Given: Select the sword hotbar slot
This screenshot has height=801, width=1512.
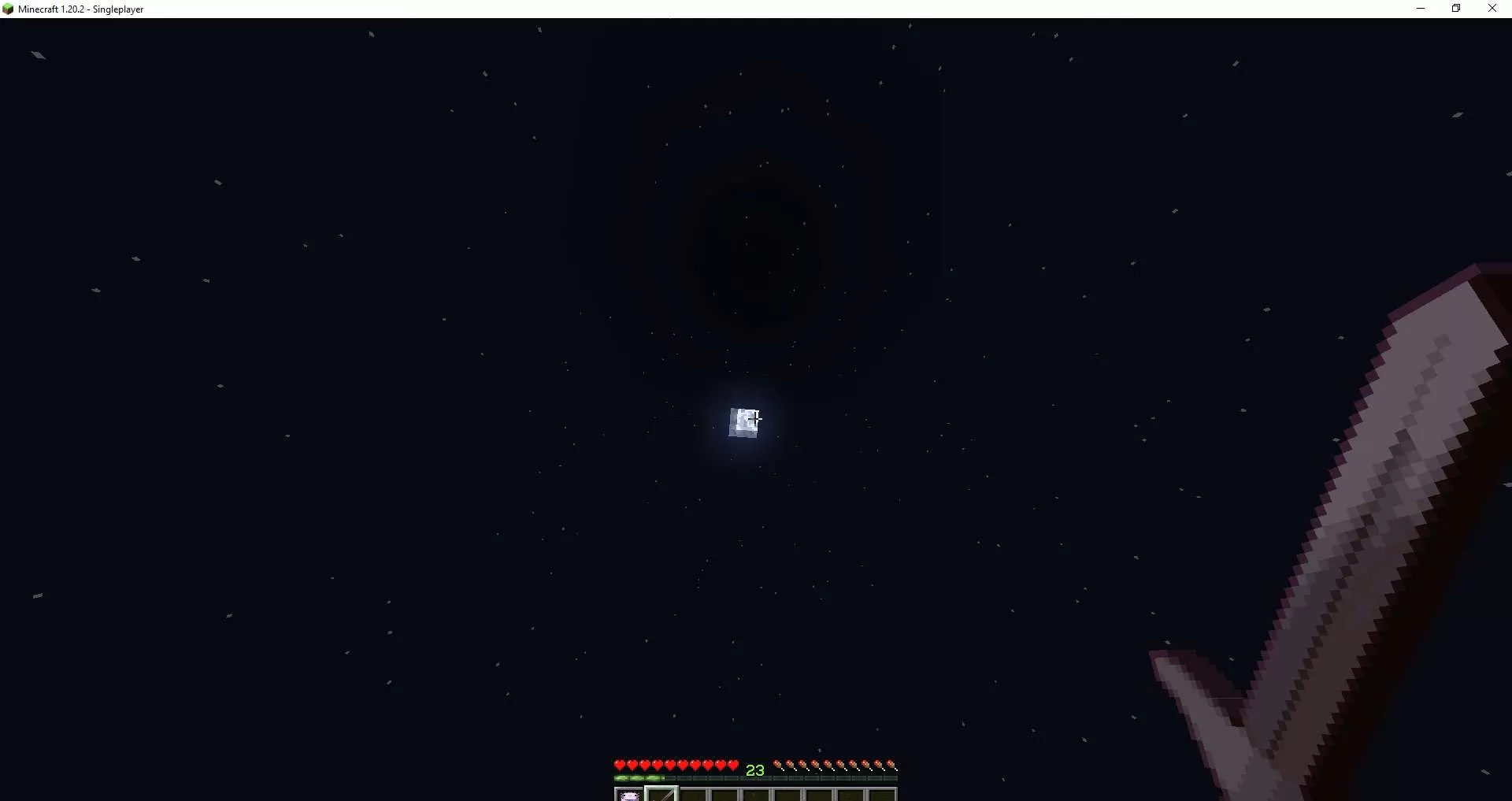Looking at the screenshot, I should coord(661,795).
